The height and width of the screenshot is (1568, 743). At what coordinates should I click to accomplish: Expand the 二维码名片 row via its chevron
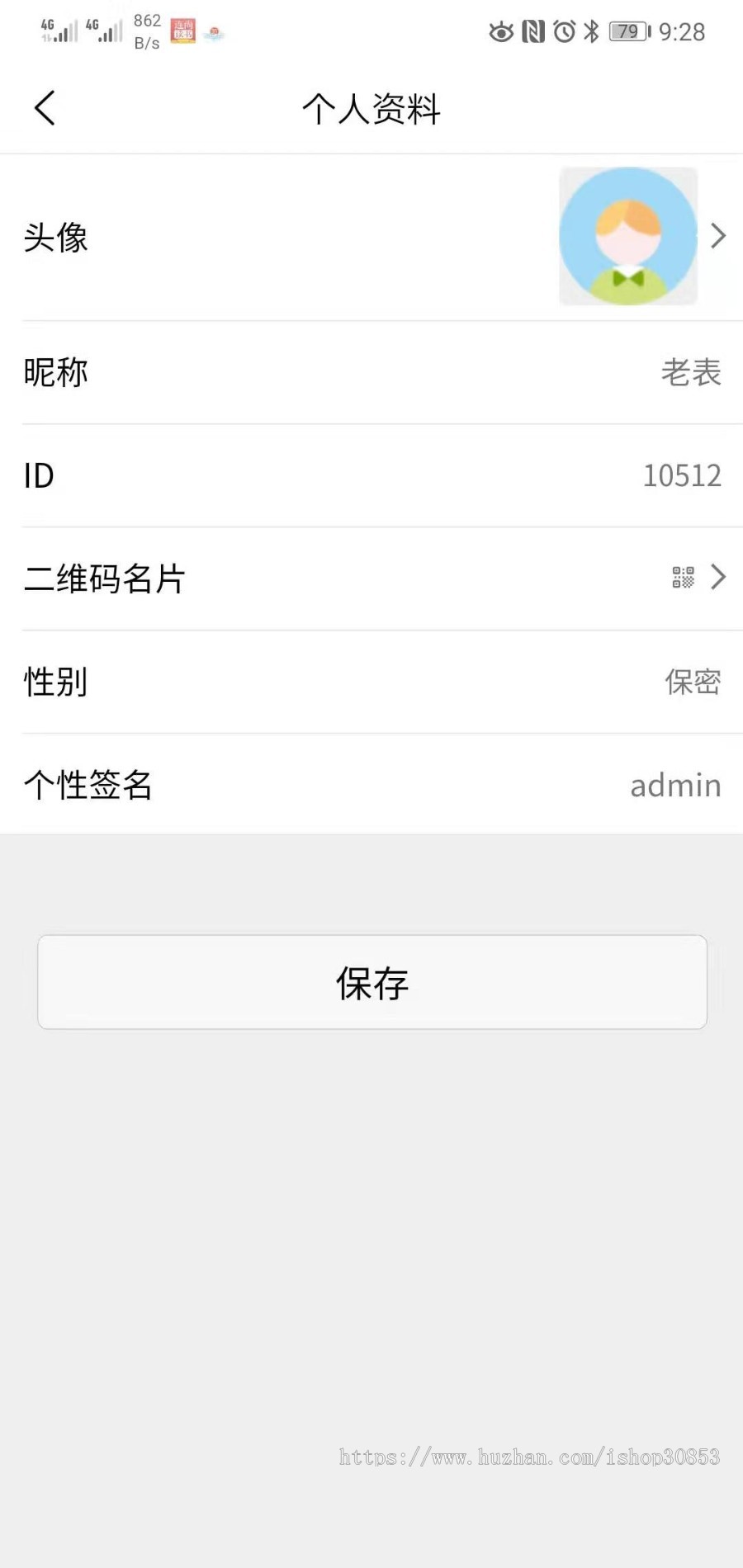719,578
